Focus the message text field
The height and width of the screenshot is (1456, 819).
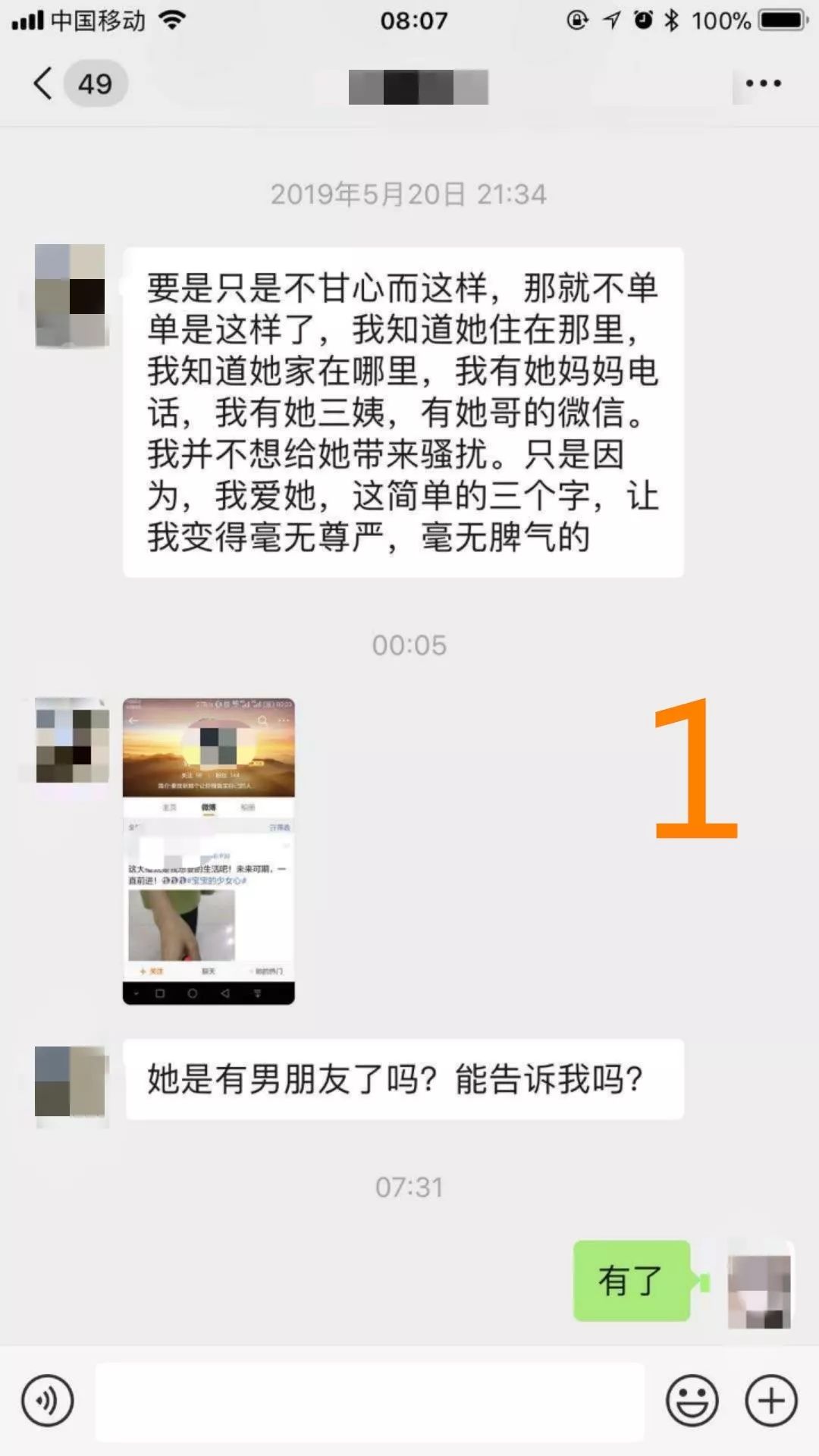pos(370,1401)
